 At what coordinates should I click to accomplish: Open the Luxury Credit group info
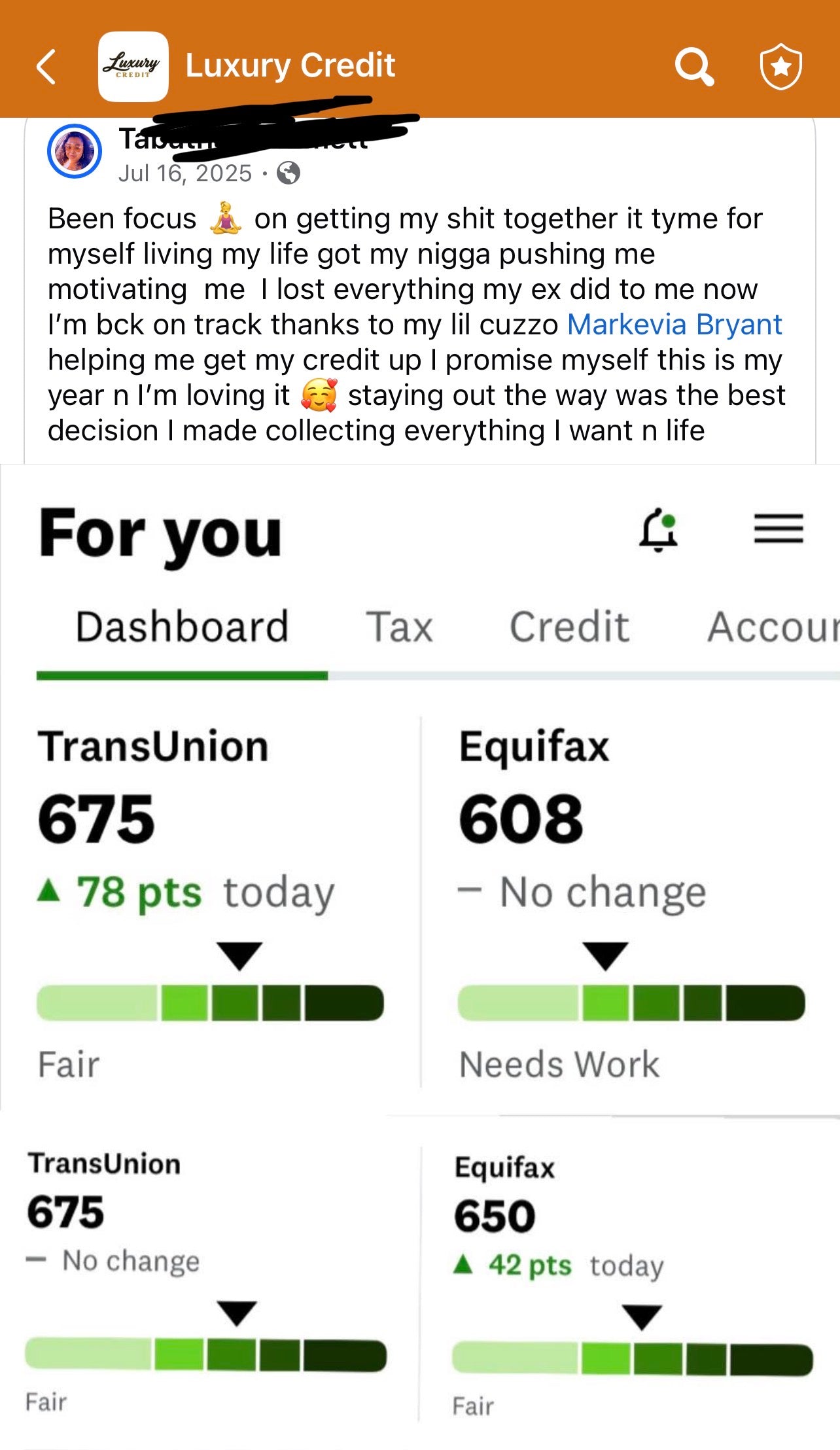click(290, 65)
